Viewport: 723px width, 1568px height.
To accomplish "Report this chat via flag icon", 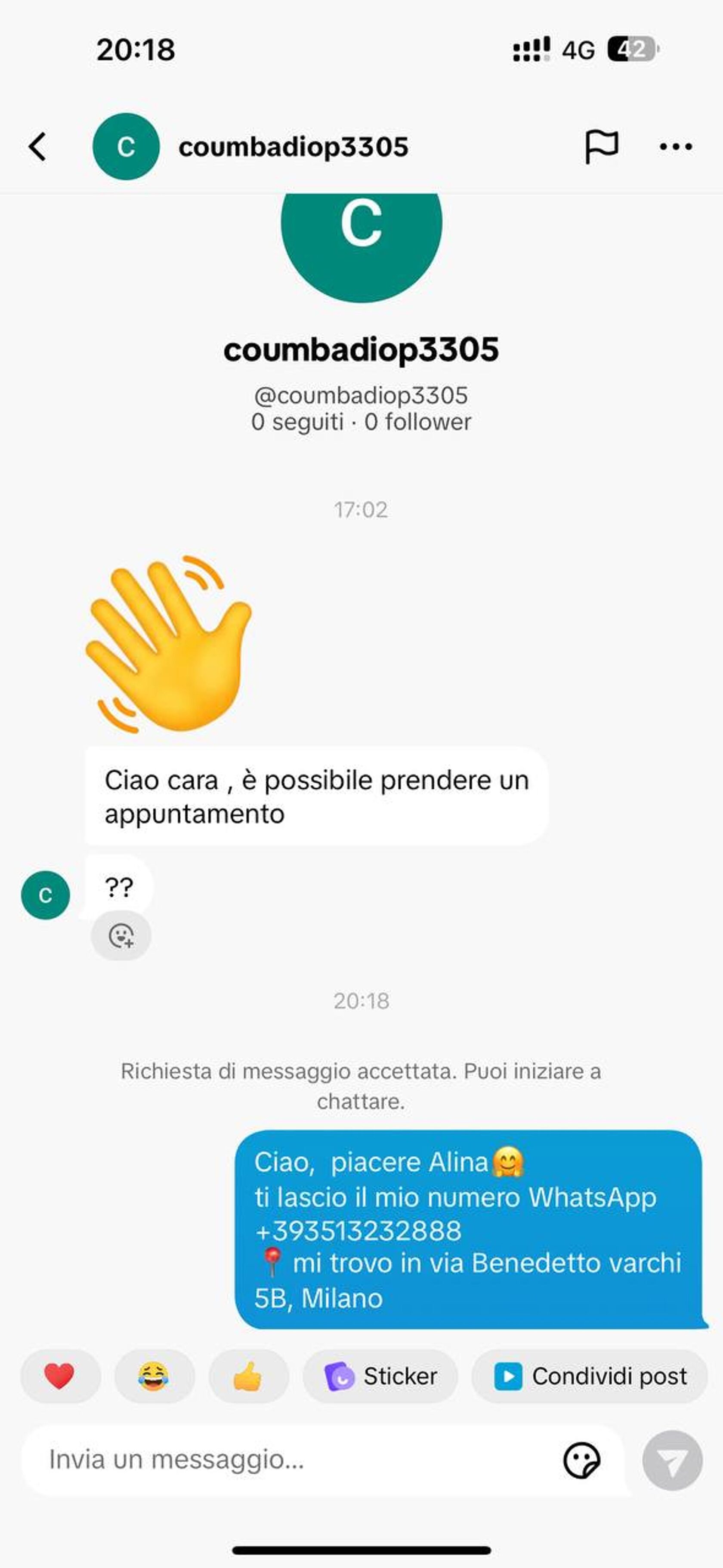I will pyautogui.click(x=601, y=147).
